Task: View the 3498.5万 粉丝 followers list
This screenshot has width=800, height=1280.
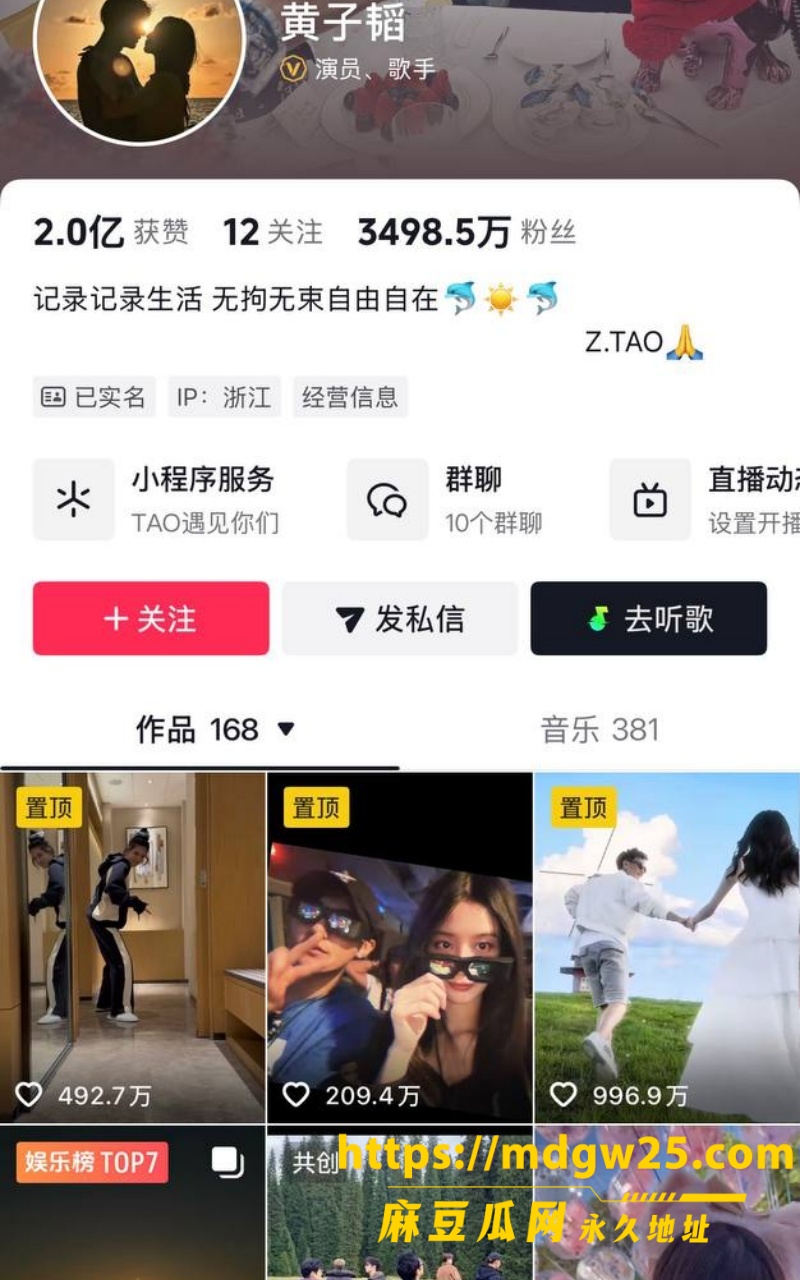Action: 467,232
